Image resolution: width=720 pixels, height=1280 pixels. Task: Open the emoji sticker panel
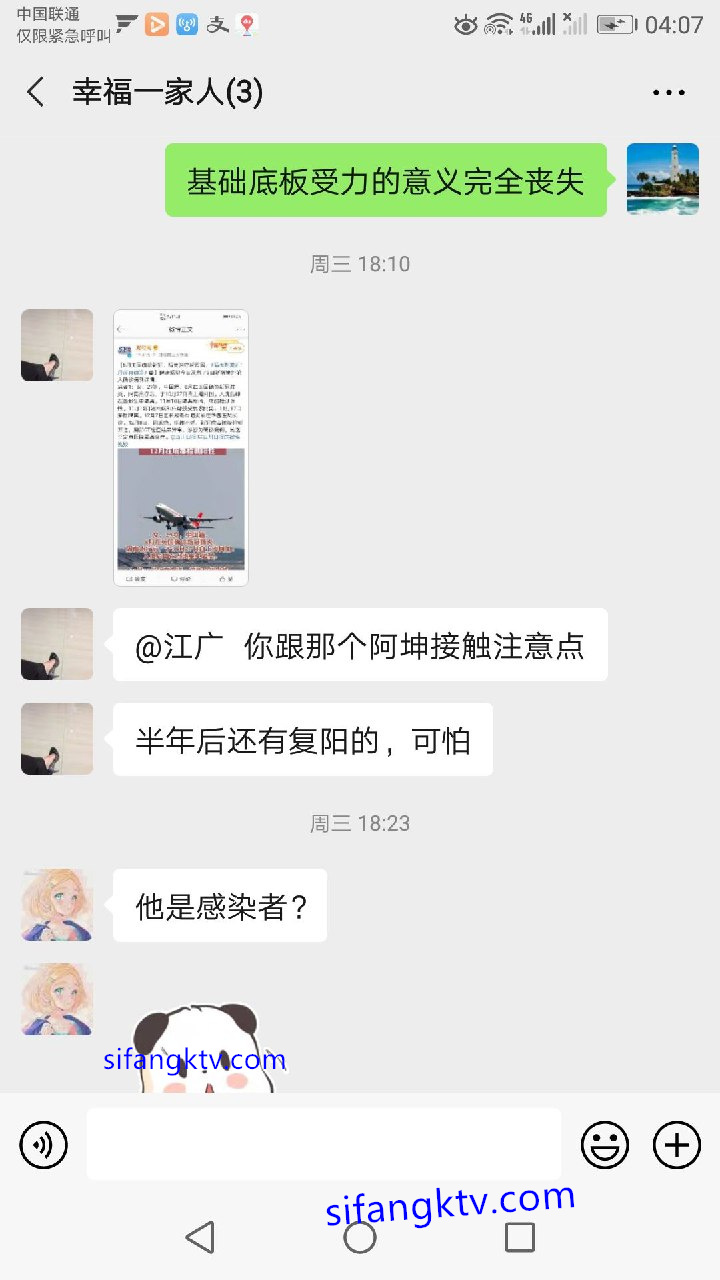(x=605, y=1145)
